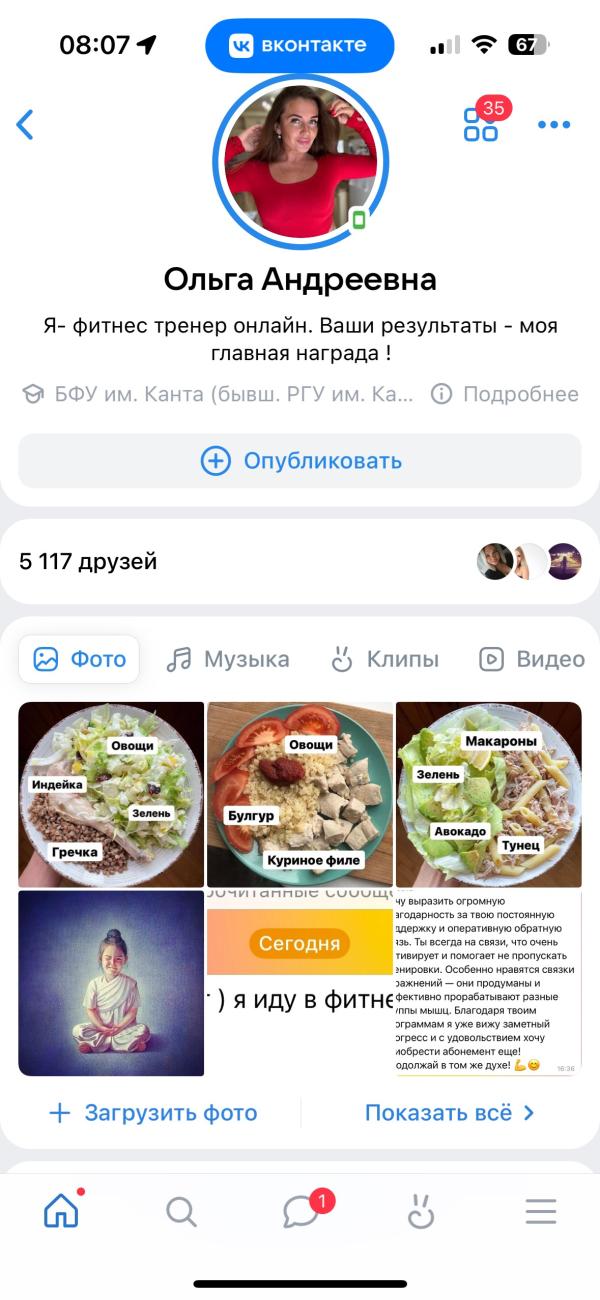Screen dimensions: 600x1300
Task: Select the Фото tab
Action: coord(80,659)
